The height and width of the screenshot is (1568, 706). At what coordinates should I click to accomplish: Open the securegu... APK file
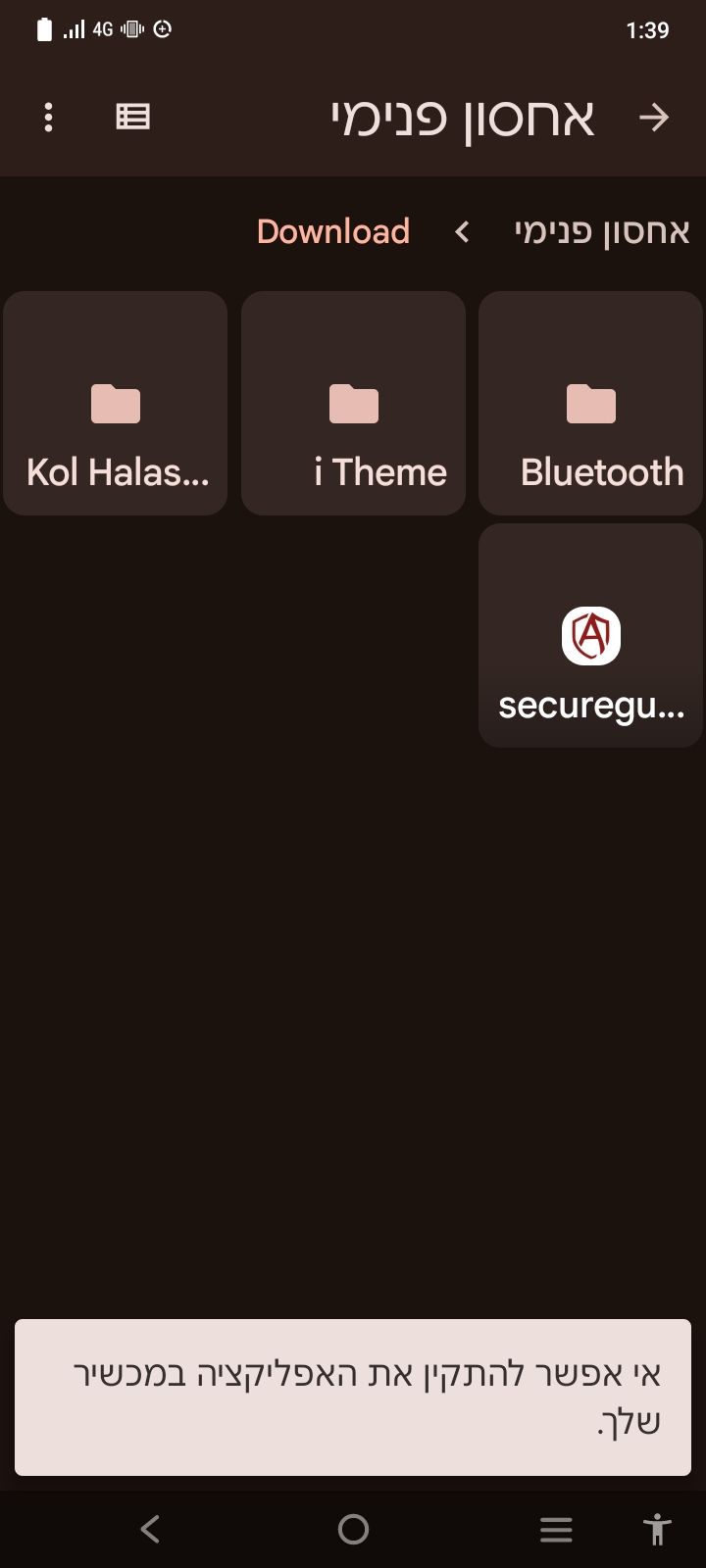(x=590, y=635)
